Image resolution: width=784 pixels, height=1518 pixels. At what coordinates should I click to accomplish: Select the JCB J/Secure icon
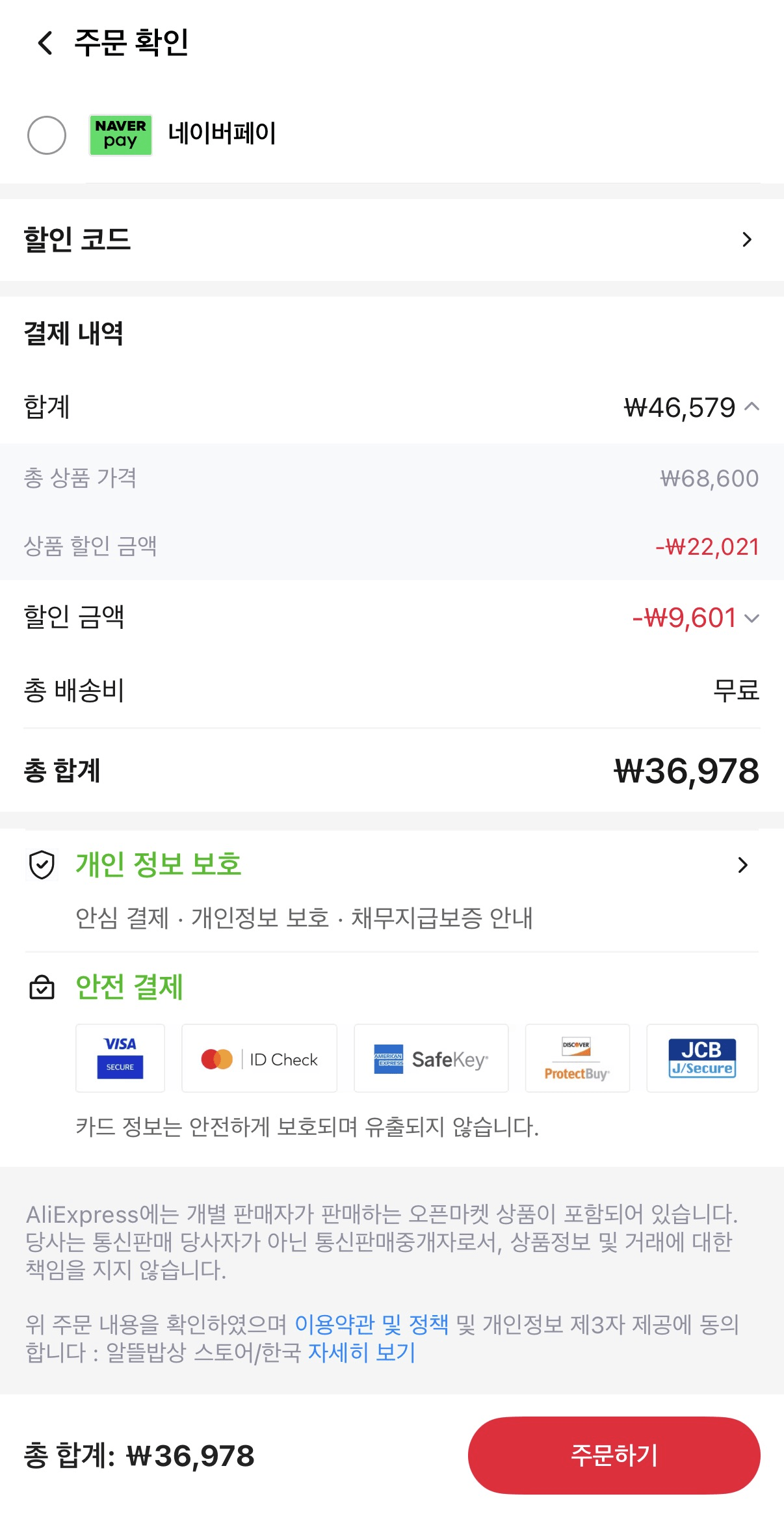pos(702,1058)
